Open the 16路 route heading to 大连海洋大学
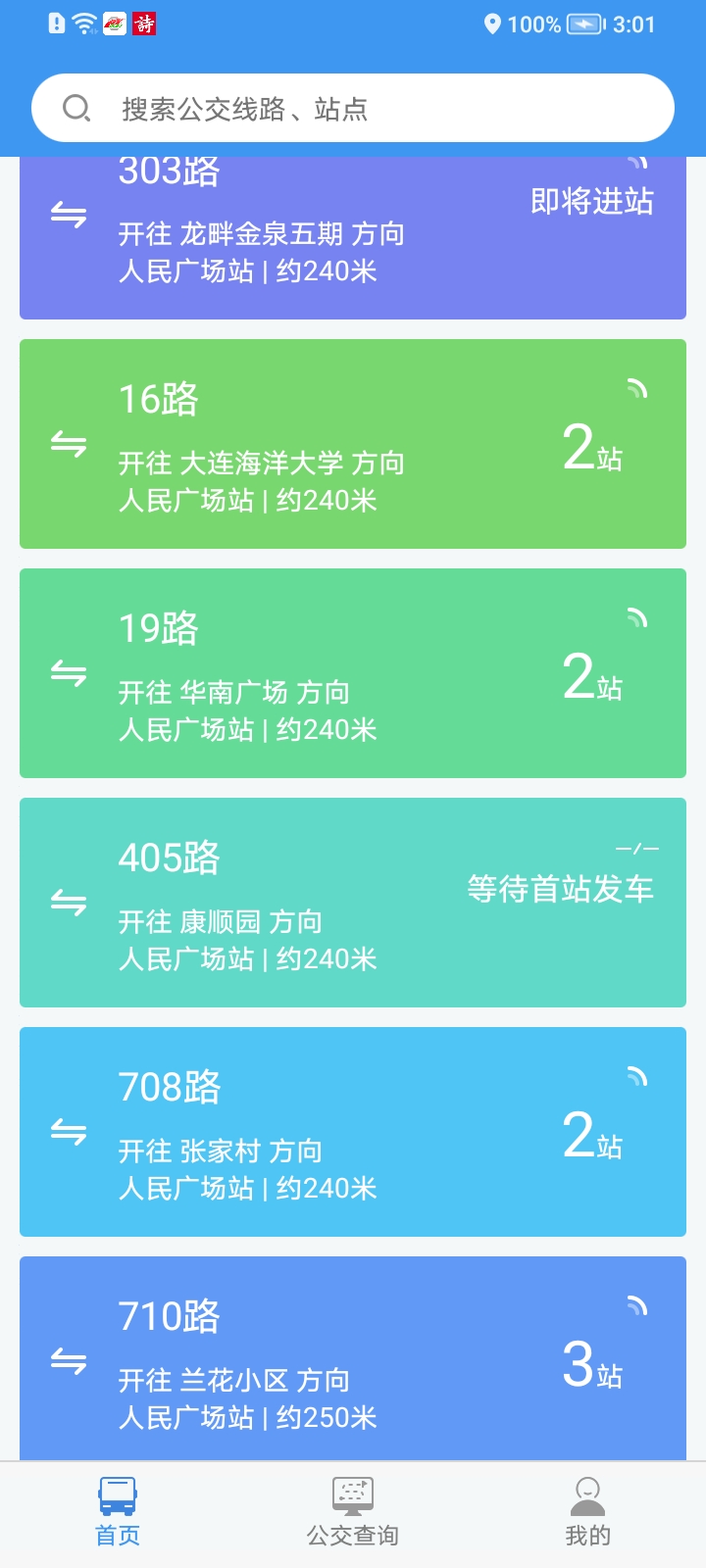 353,444
